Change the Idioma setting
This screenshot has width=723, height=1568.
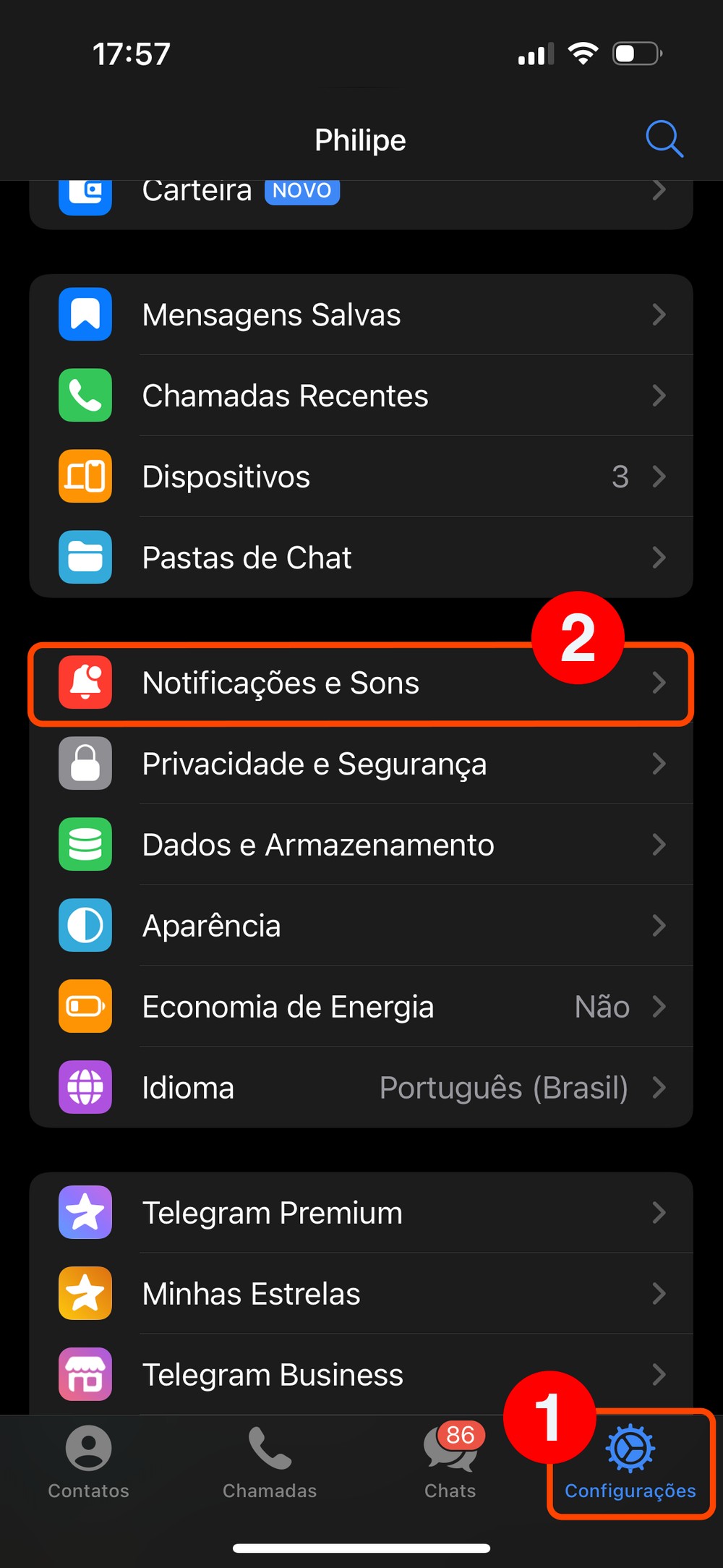coord(360,1088)
